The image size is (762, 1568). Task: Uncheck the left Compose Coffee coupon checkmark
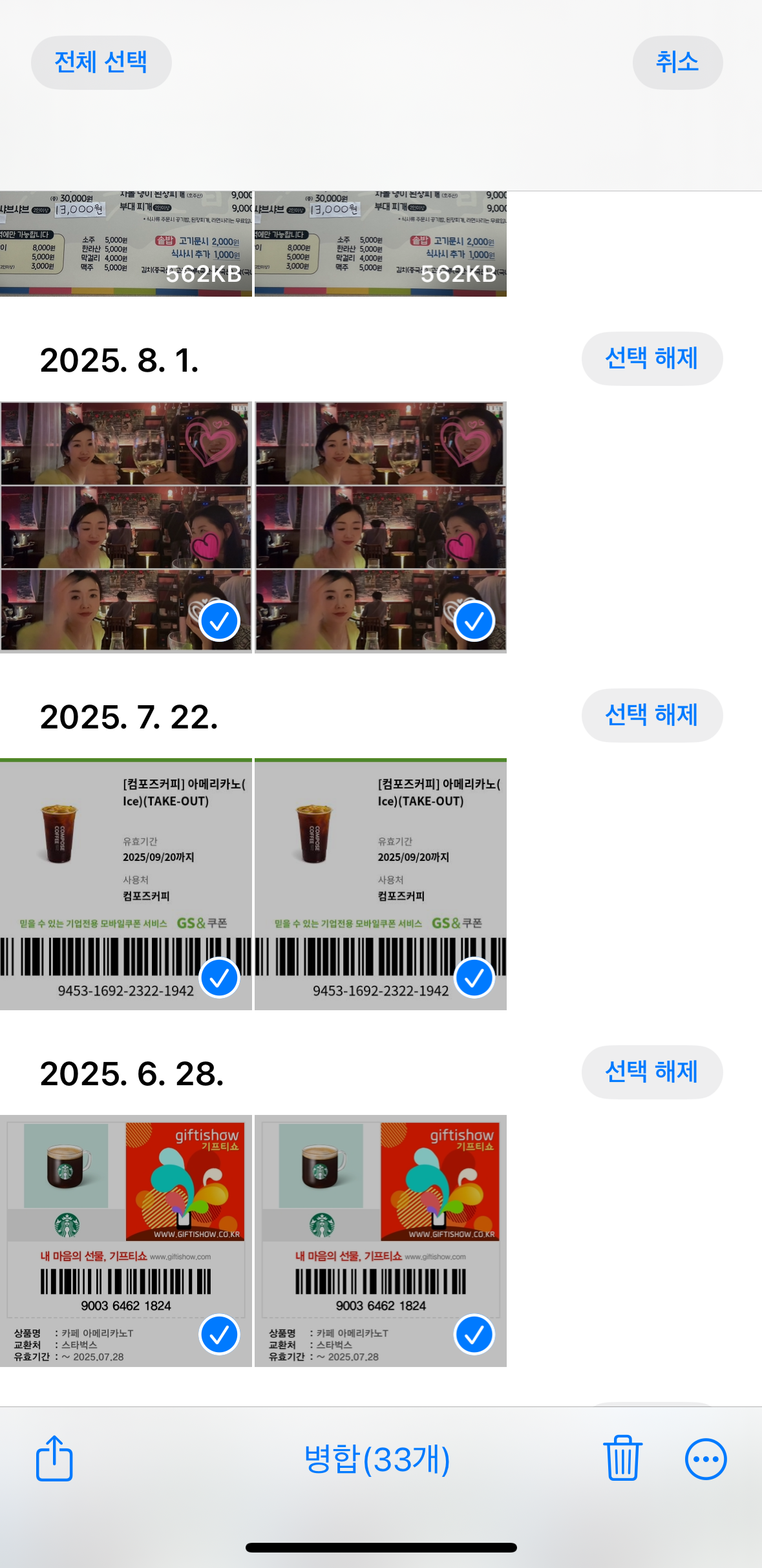tap(221, 977)
